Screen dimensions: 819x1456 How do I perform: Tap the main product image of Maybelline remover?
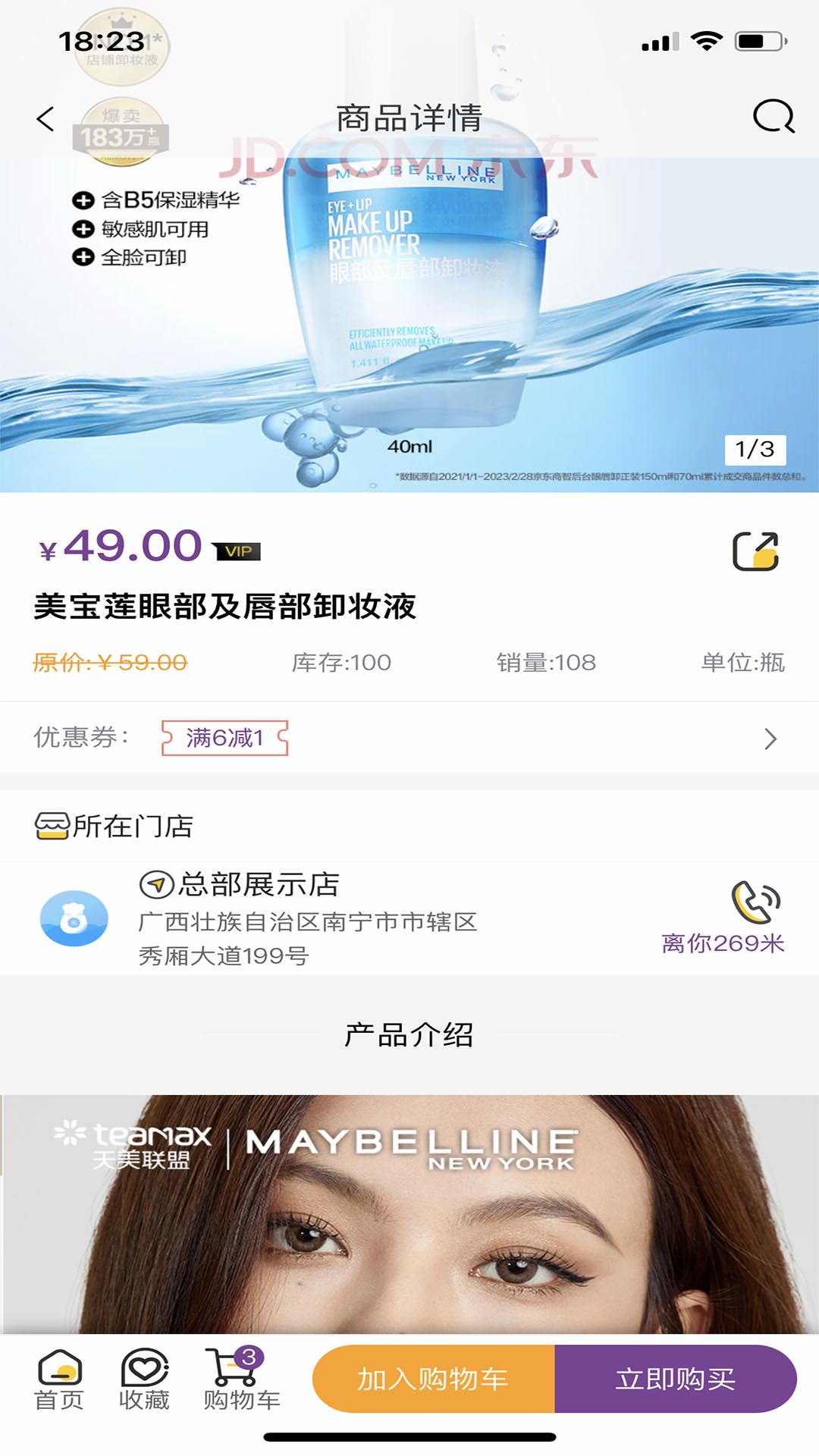(409, 303)
